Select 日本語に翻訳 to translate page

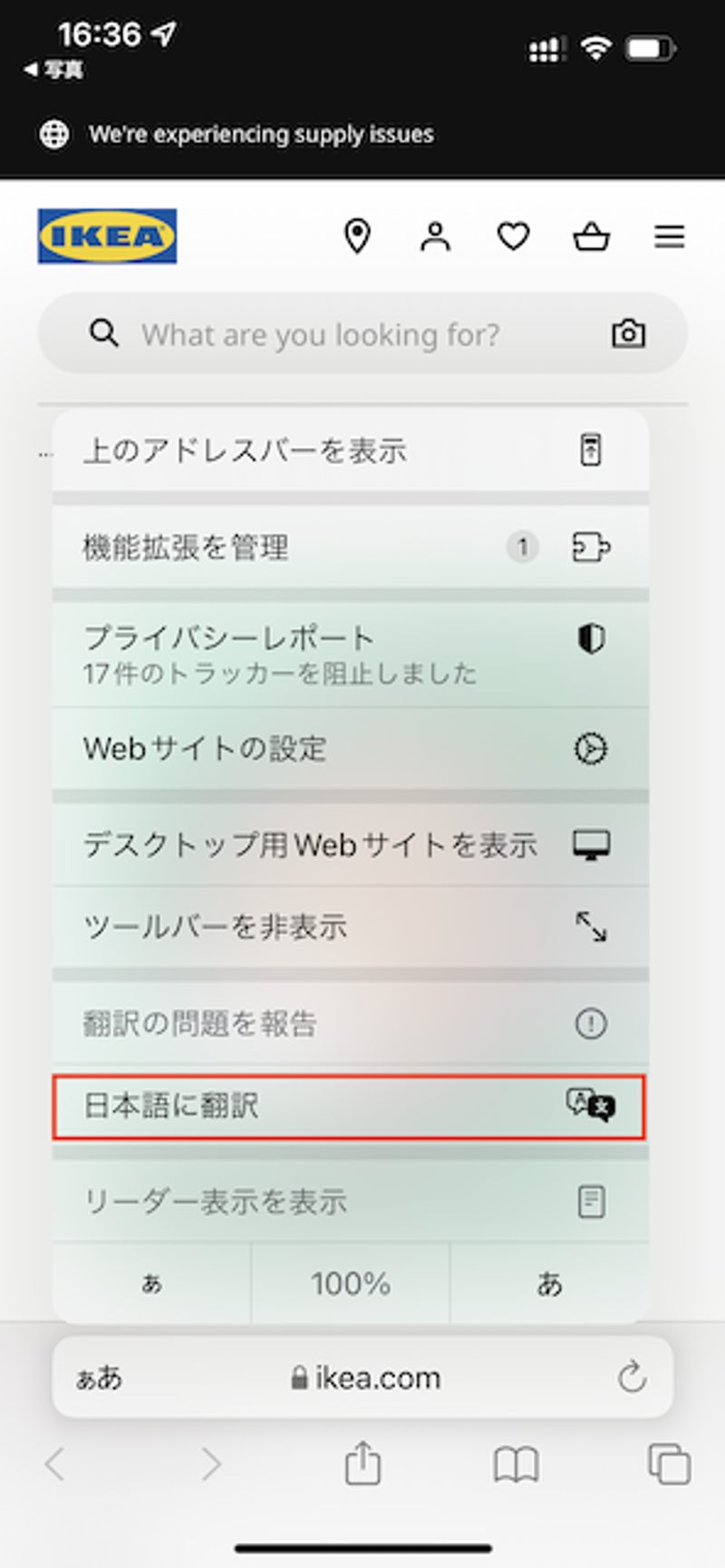coord(349,1107)
